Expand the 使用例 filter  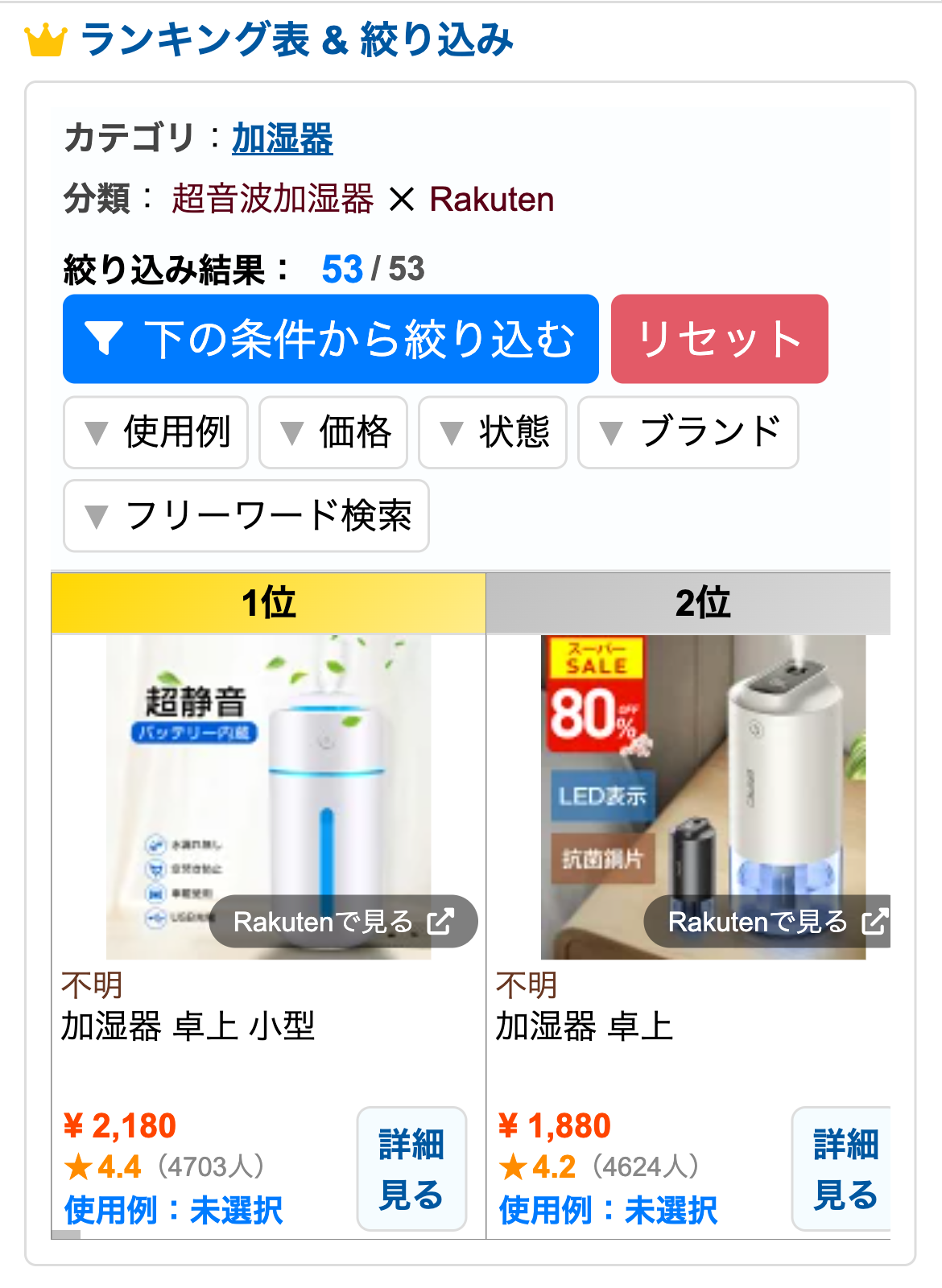point(155,432)
